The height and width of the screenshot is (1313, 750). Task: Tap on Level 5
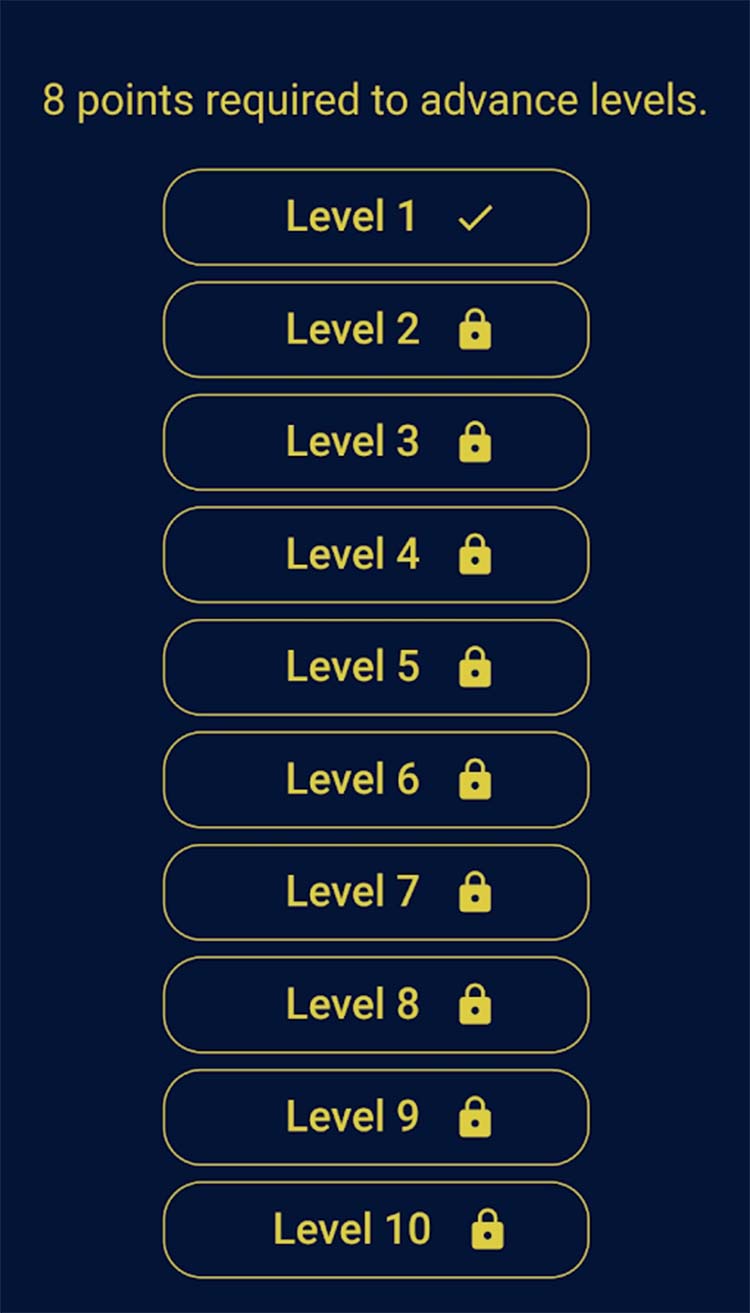[375, 667]
